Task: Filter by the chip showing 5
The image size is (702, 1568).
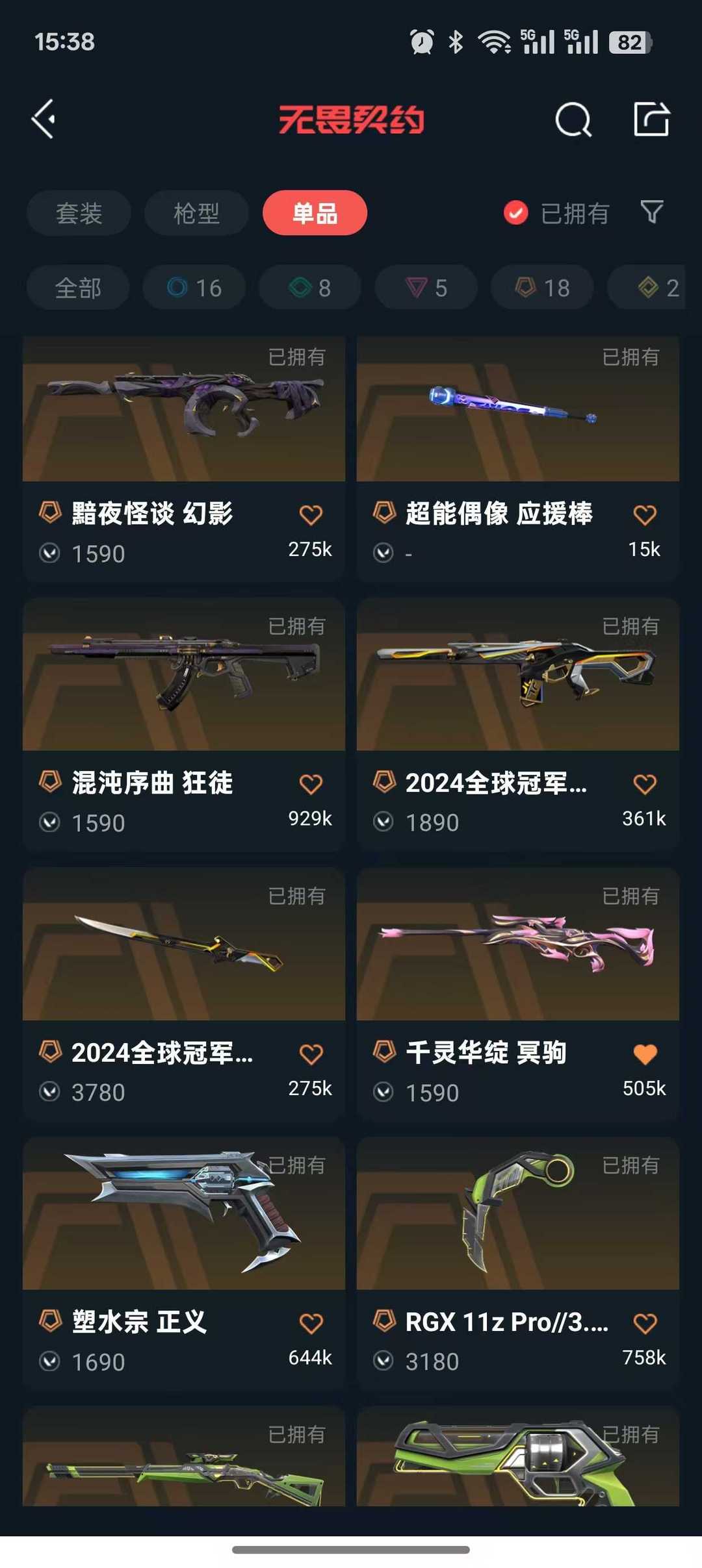Action: (426, 287)
